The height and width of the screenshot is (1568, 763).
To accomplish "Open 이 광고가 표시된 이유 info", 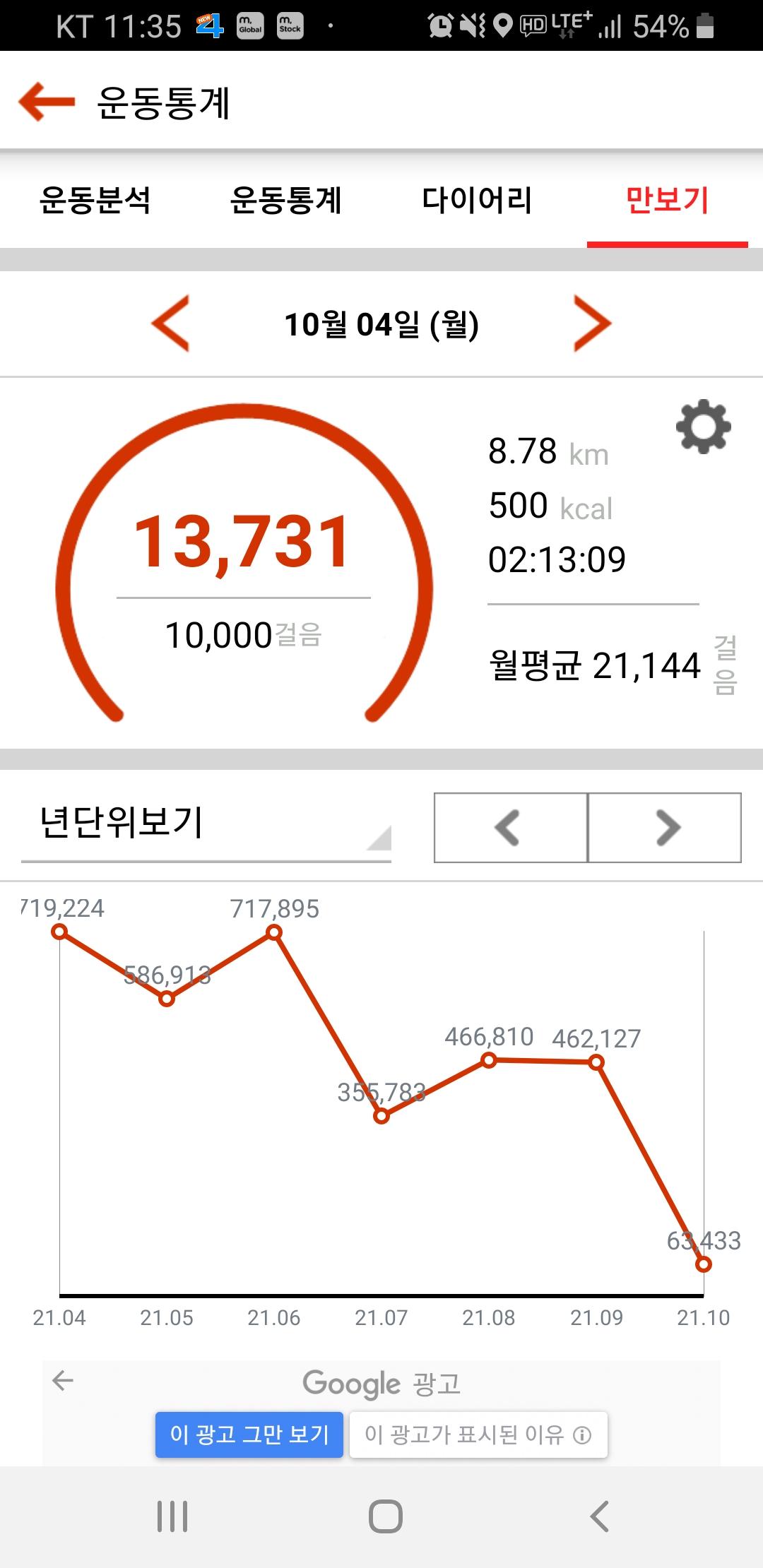I will 478,1435.
